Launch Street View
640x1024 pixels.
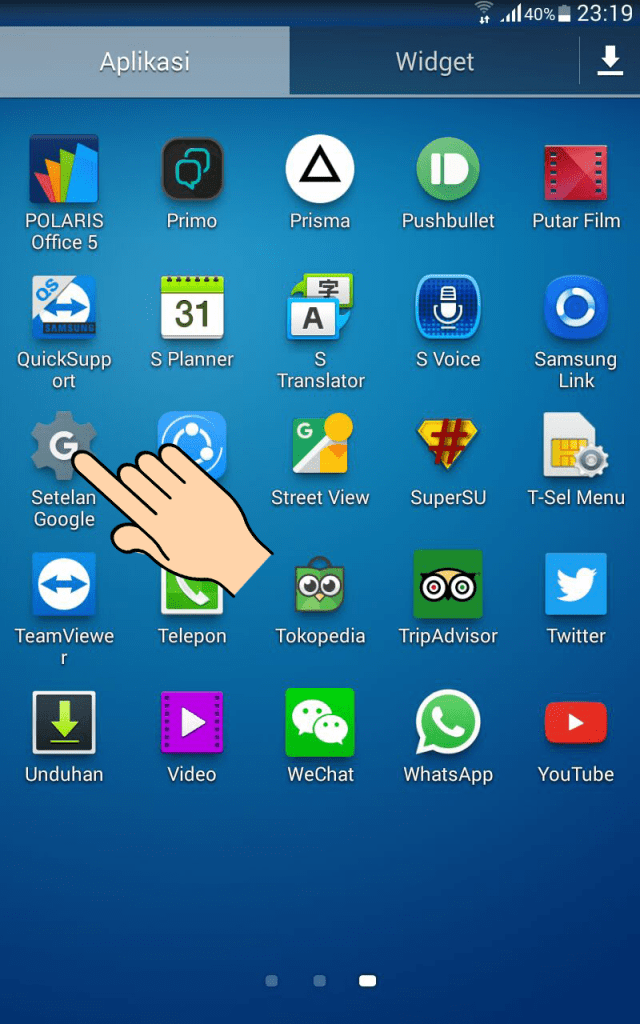pyautogui.click(x=320, y=446)
